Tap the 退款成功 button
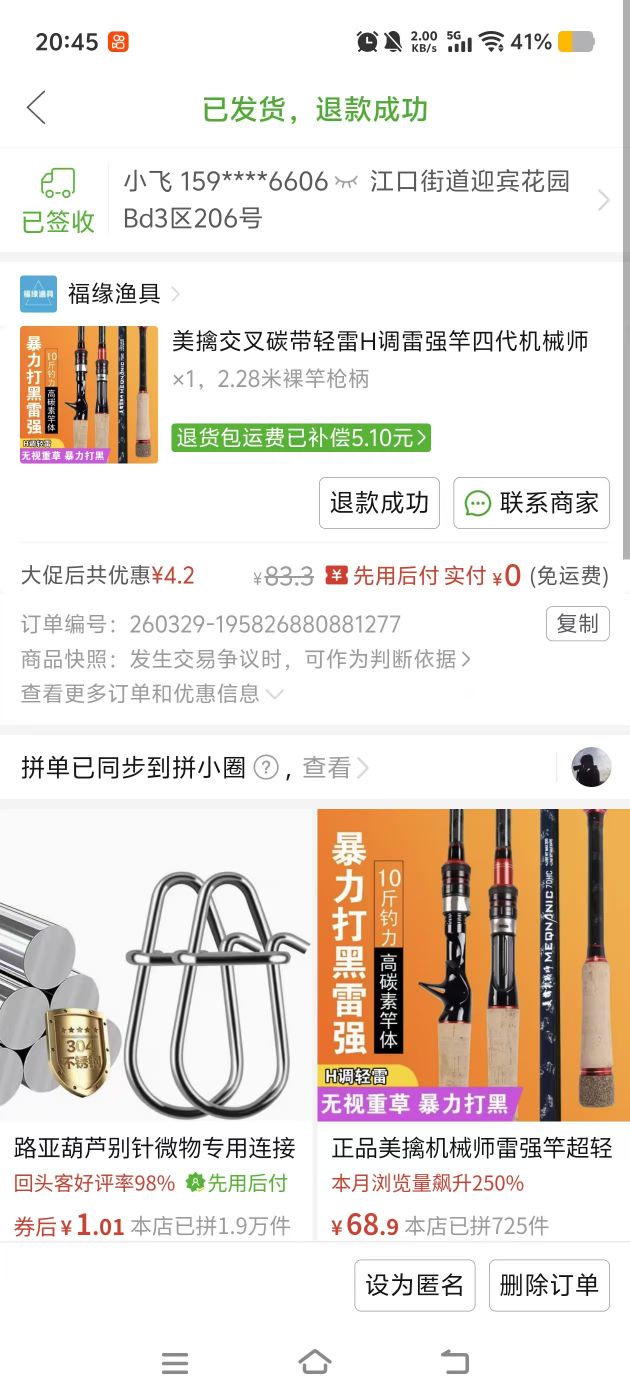The image size is (630, 1400). 379,502
